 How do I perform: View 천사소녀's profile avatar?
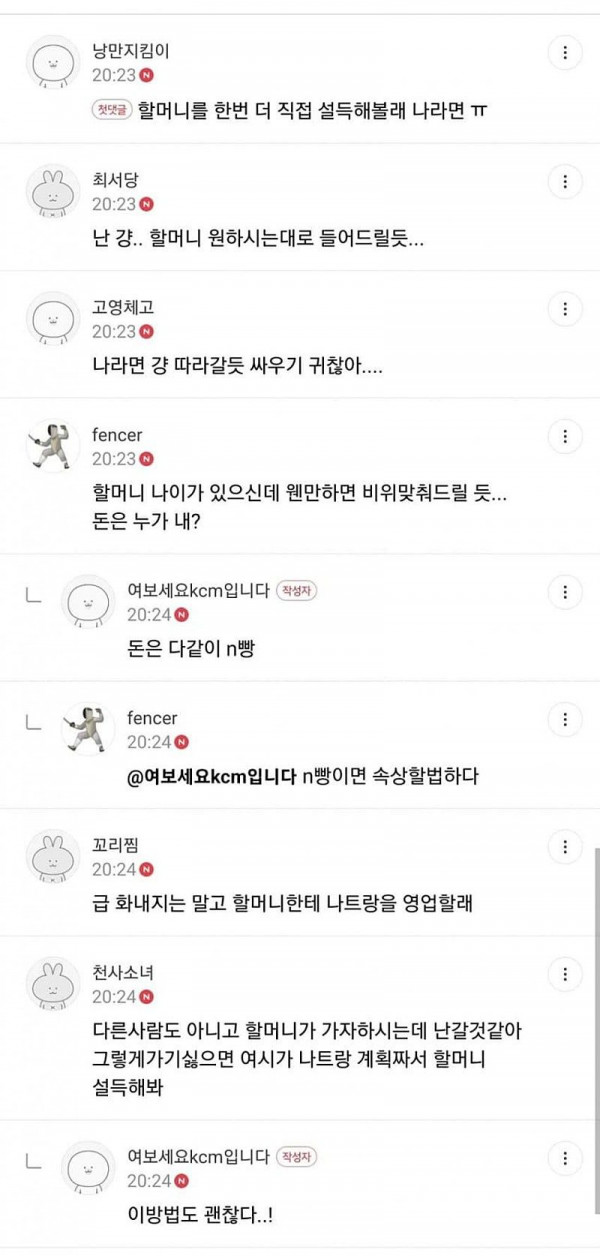pos(51,983)
